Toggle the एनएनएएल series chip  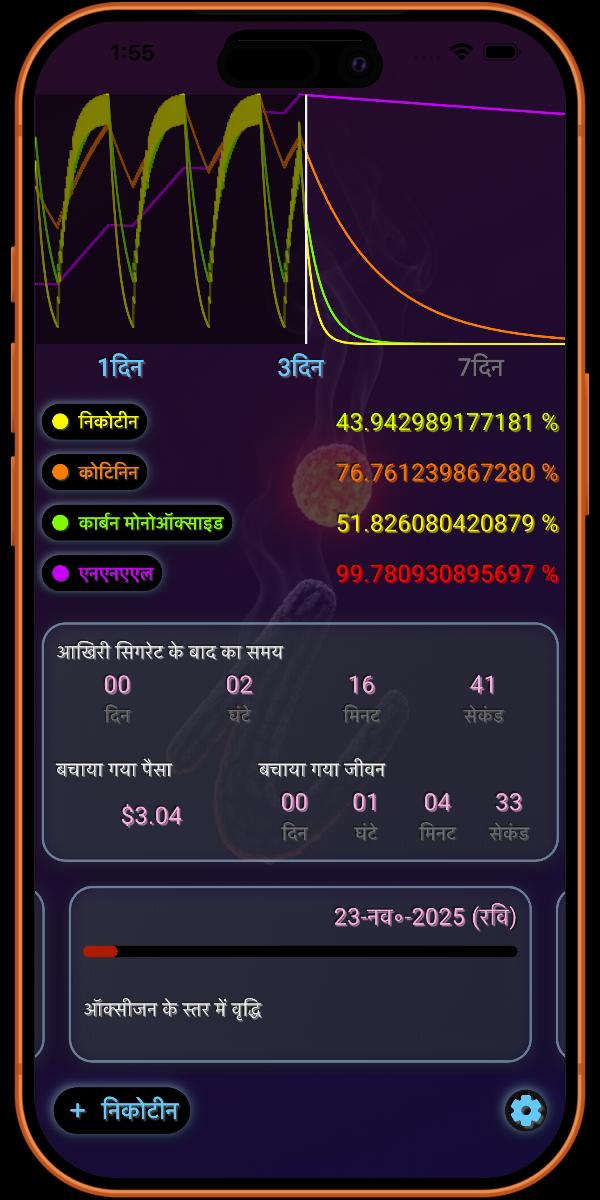[101, 574]
